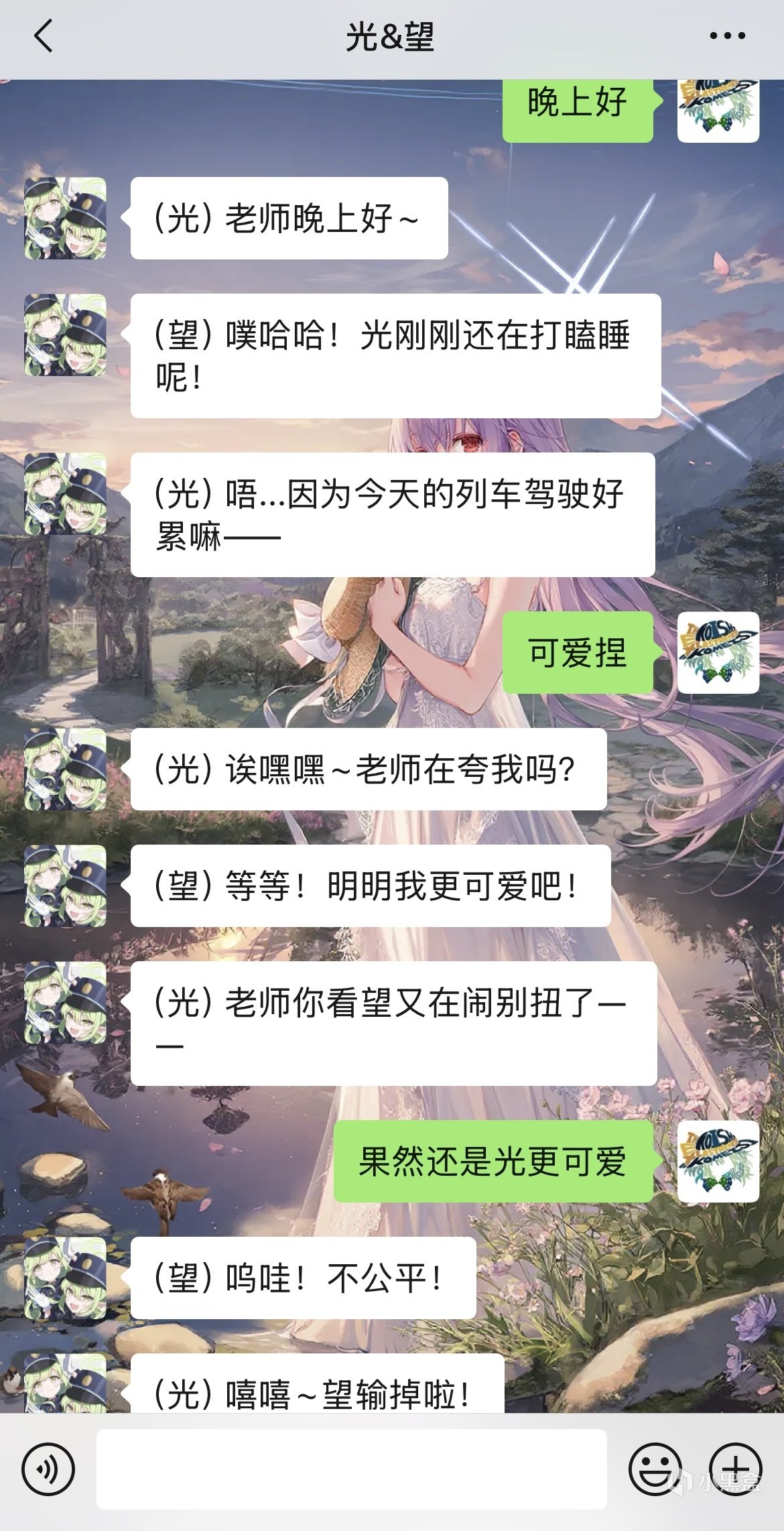
Task: Tap my avatar next to 可爱捏
Action: click(718, 652)
